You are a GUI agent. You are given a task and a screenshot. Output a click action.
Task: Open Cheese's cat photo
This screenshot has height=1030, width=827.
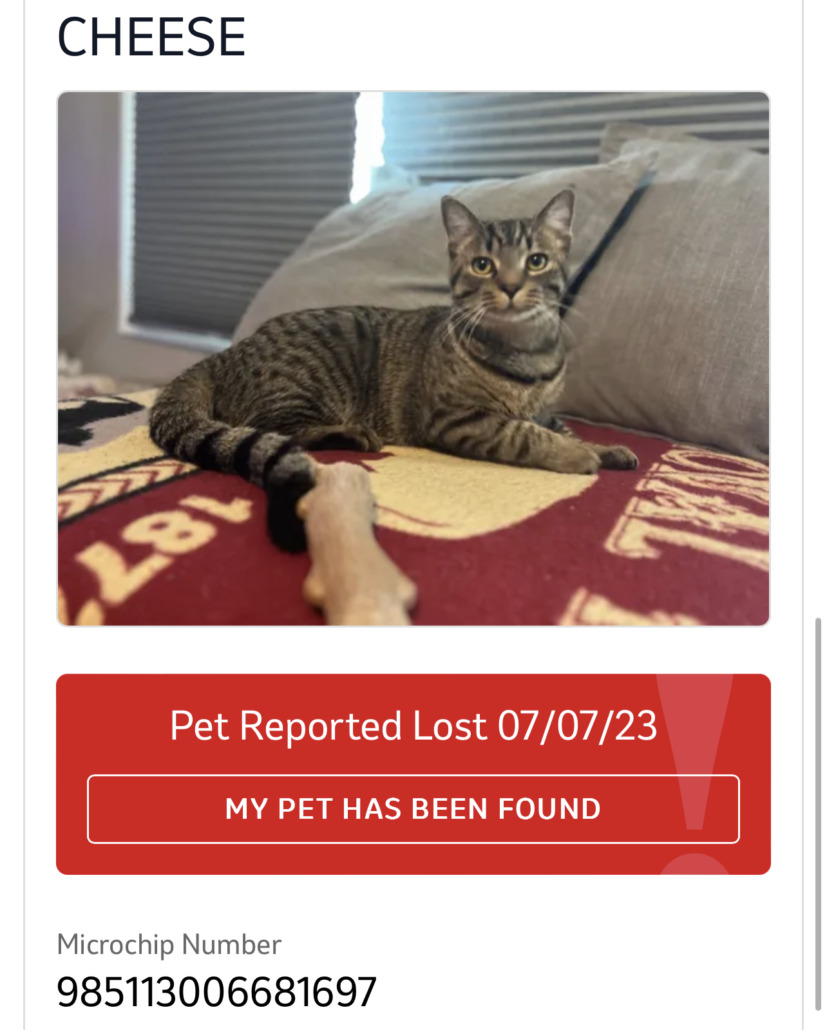[x=413, y=359]
